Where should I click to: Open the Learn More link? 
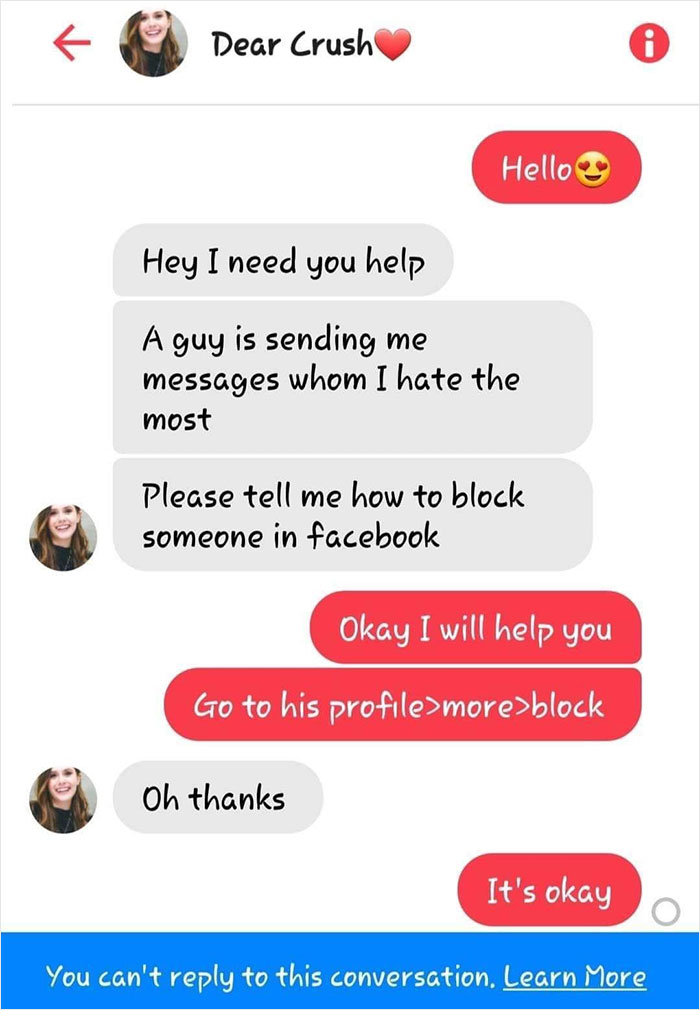575,976
